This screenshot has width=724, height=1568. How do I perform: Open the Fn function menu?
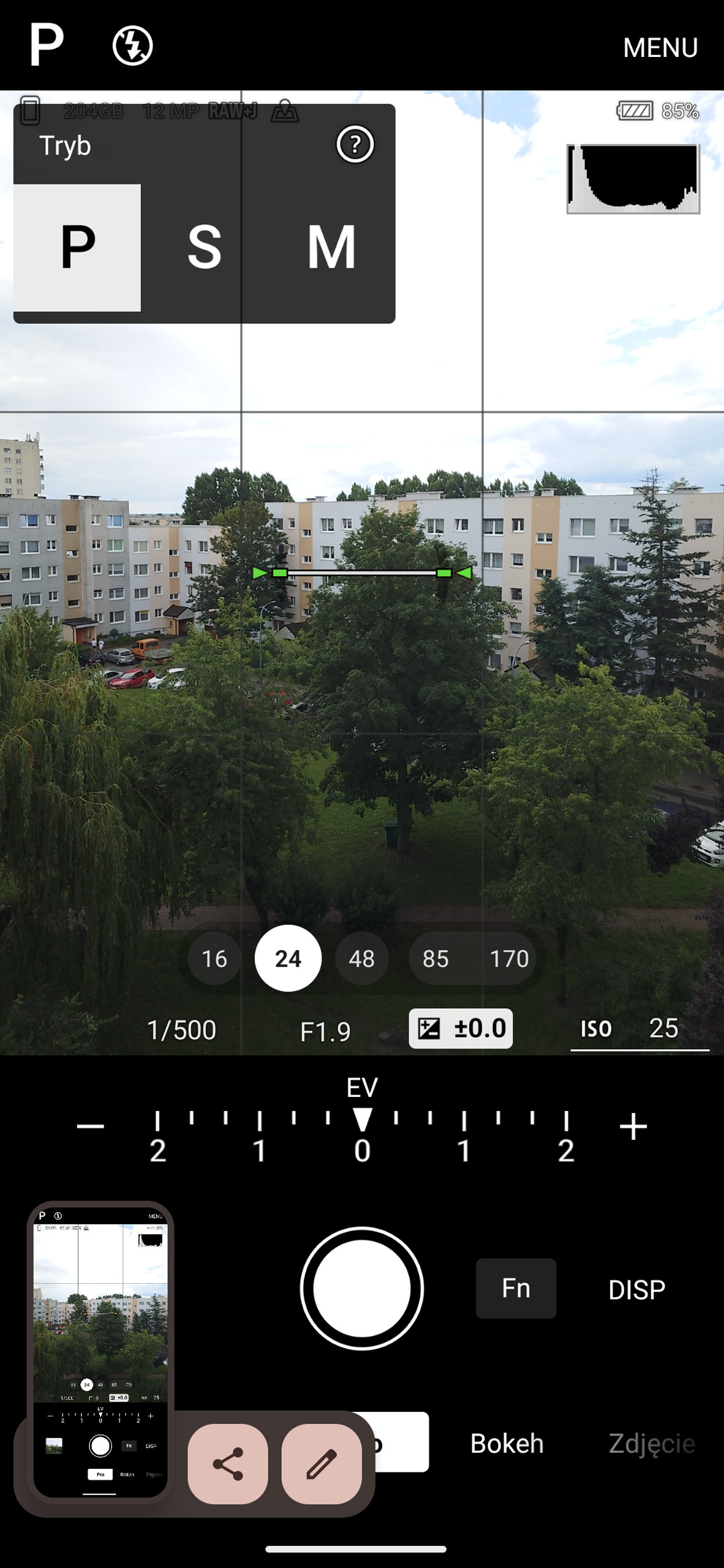516,1289
